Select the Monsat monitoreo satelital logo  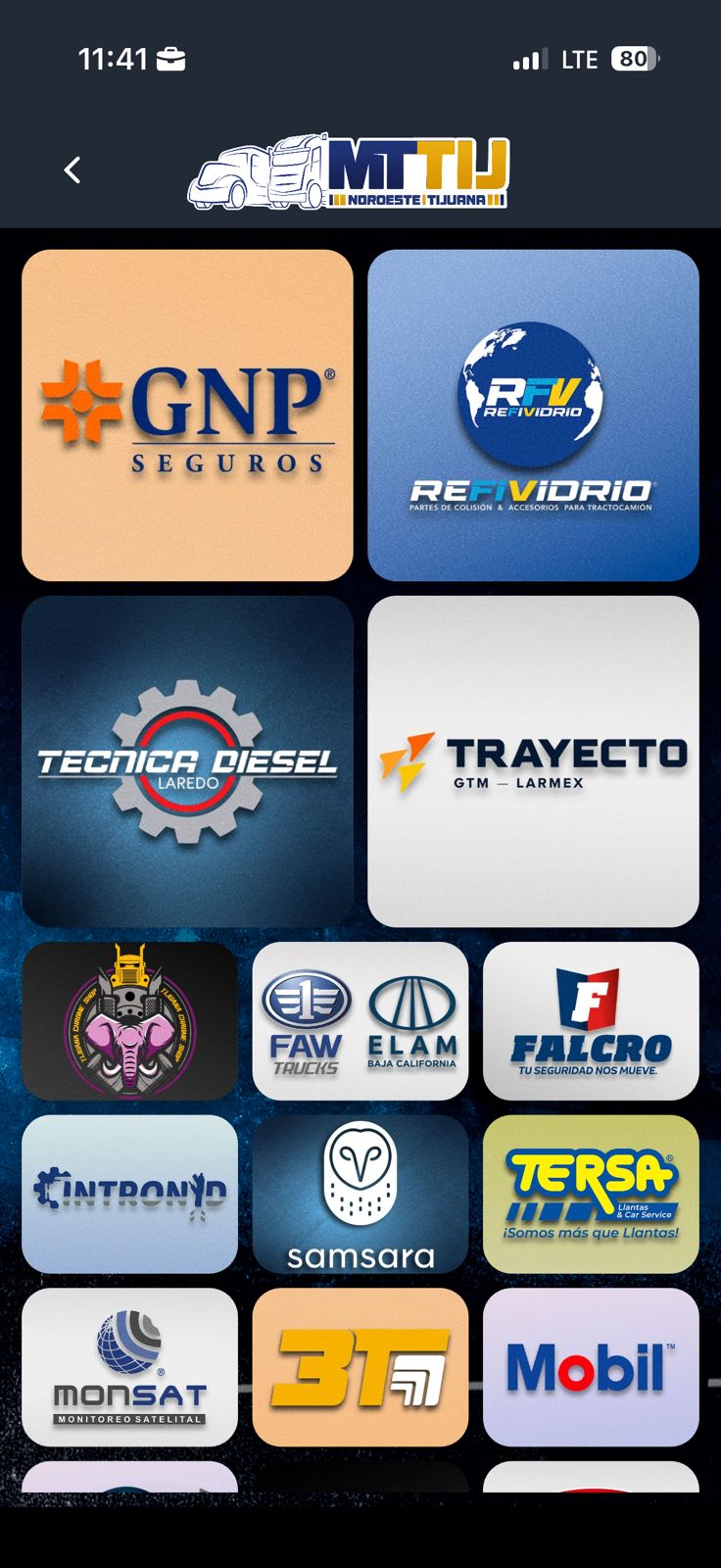130,1365
